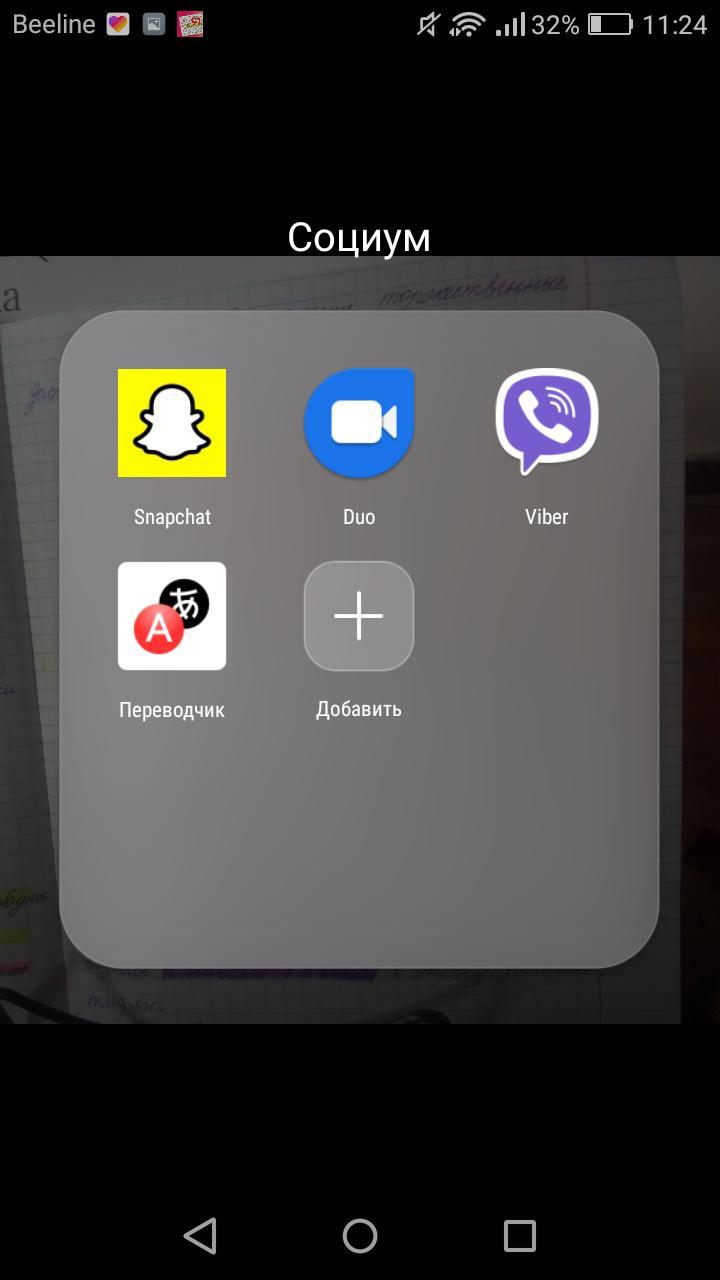
Task: Open the Snapchat app
Action: point(172,423)
